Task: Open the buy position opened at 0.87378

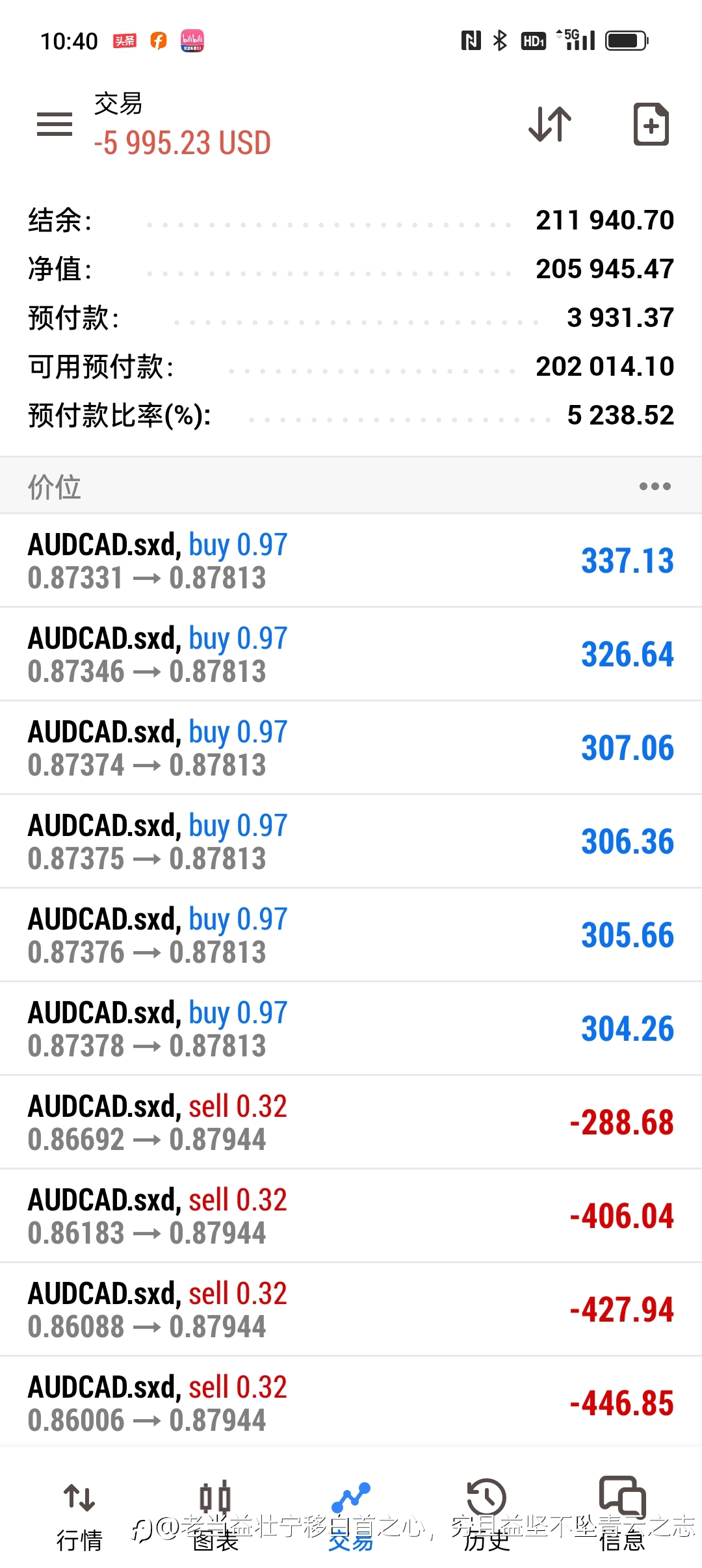Action: coord(351,1028)
